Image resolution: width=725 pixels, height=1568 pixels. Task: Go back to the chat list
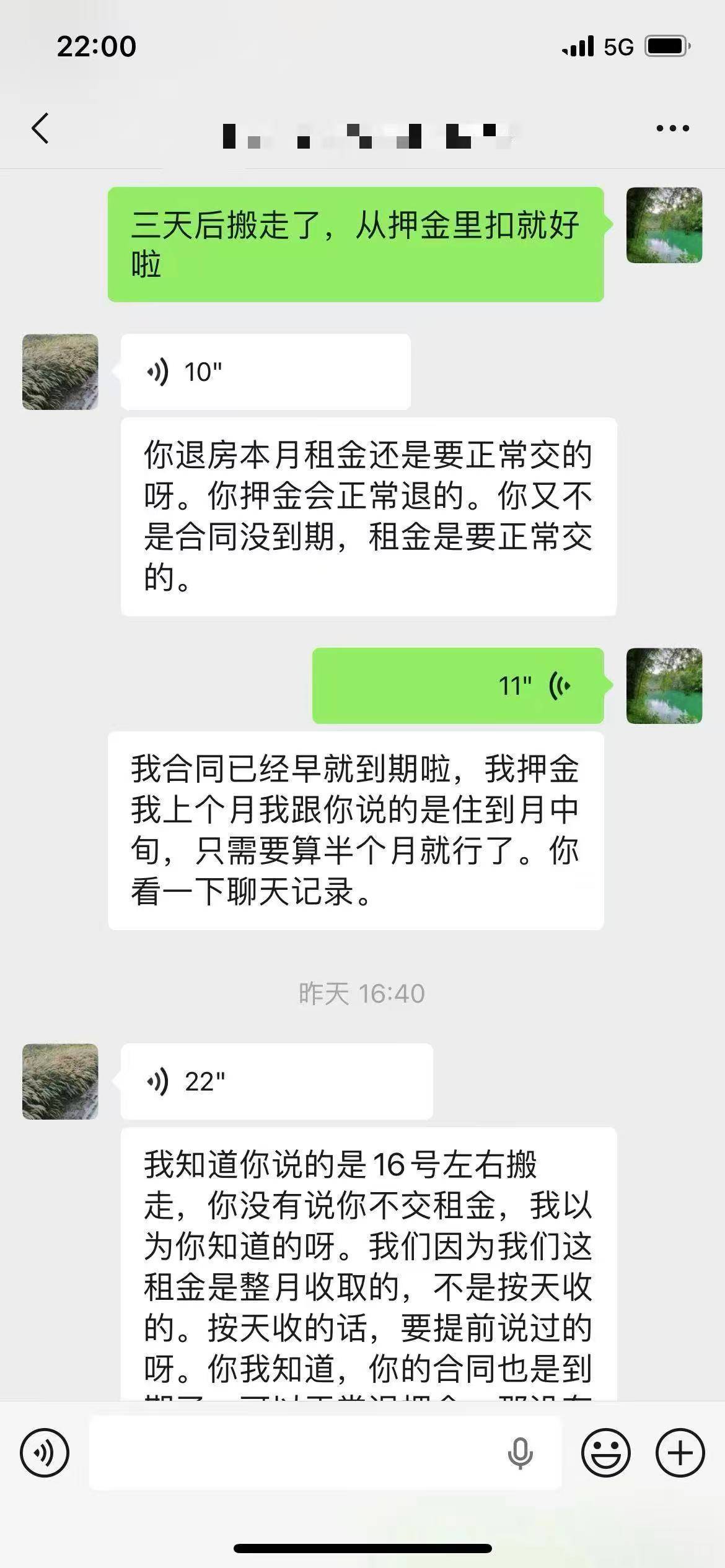tap(40, 129)
